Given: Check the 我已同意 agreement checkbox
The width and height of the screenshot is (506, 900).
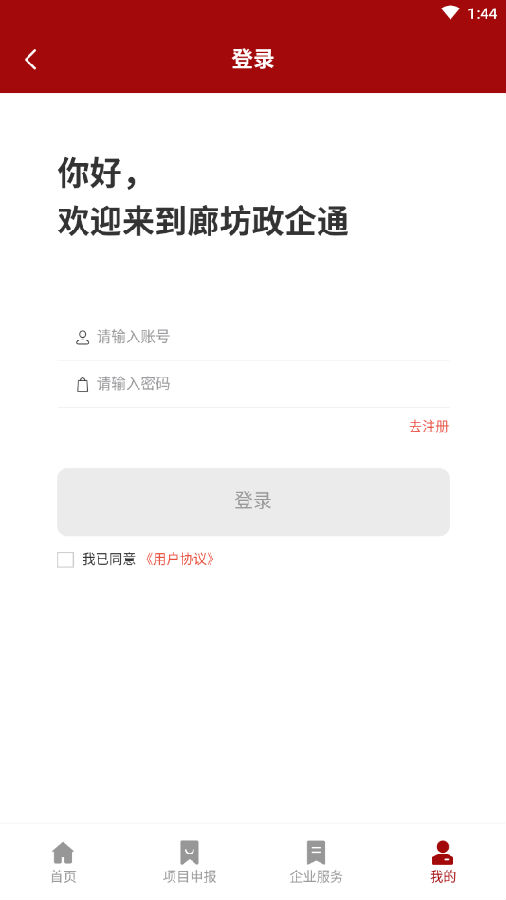Looking at the screenshot, I should click(x=65, y=560).
